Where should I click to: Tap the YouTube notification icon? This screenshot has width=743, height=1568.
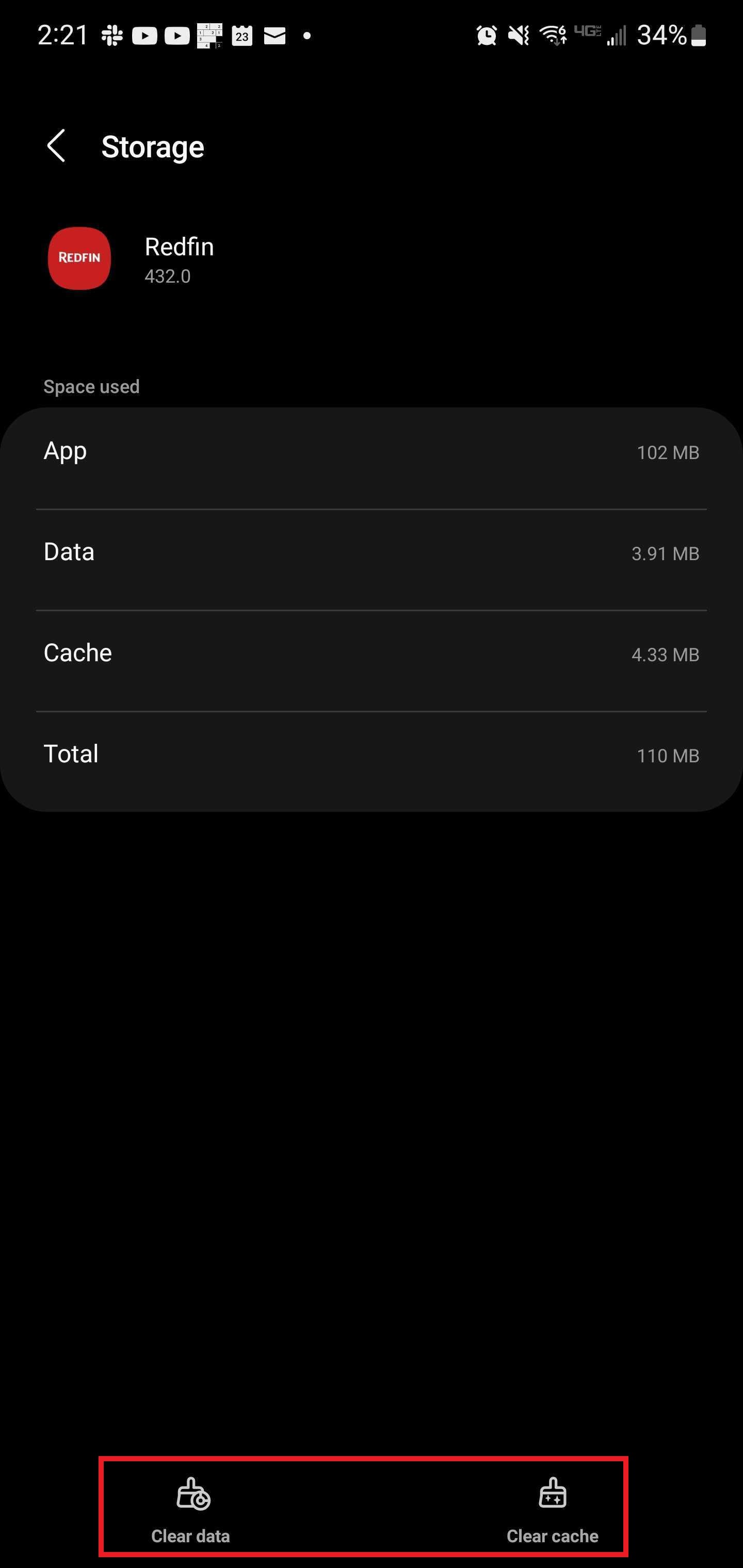point(144,35)
